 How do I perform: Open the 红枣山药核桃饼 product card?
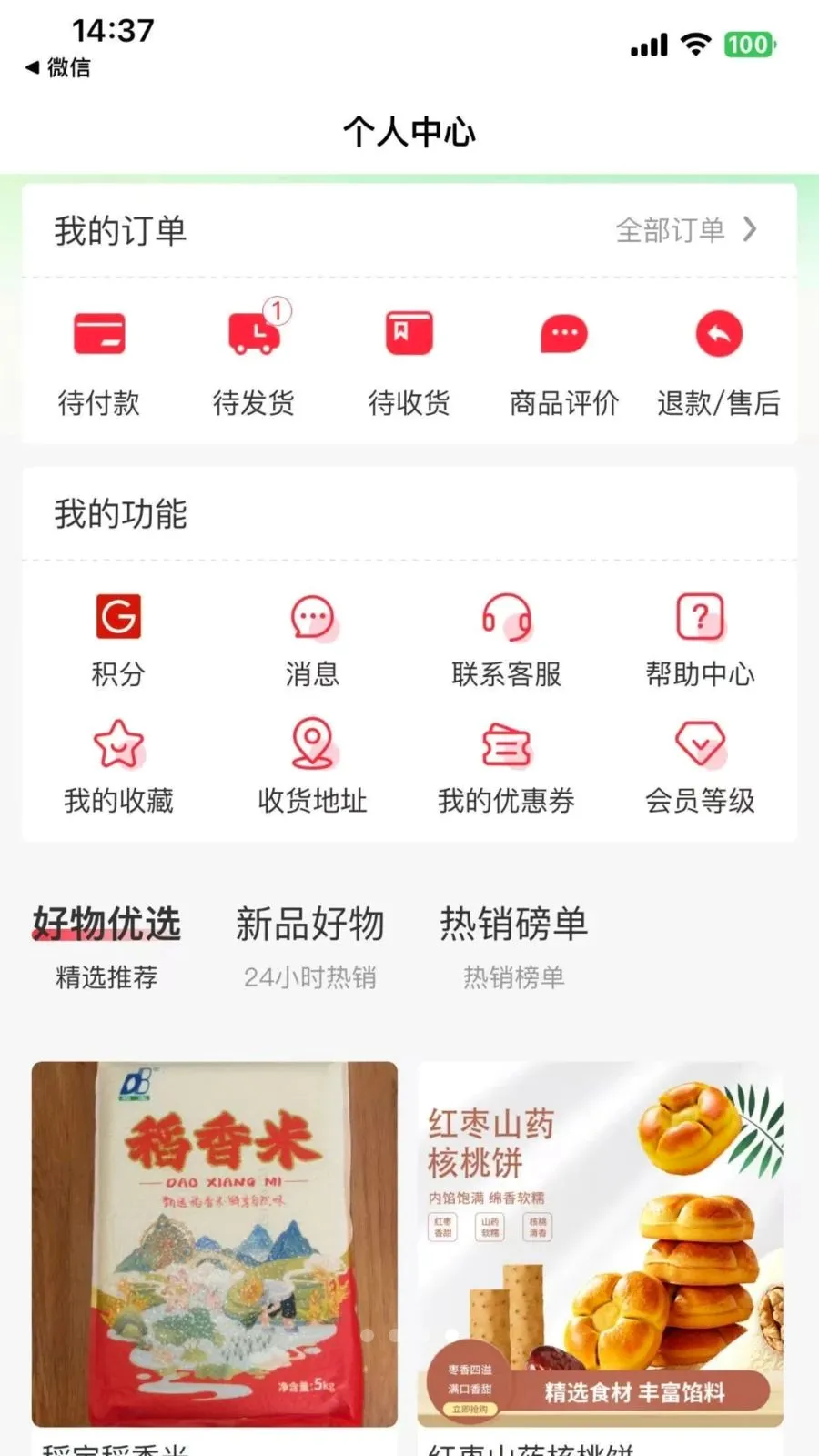[601, 1256]
